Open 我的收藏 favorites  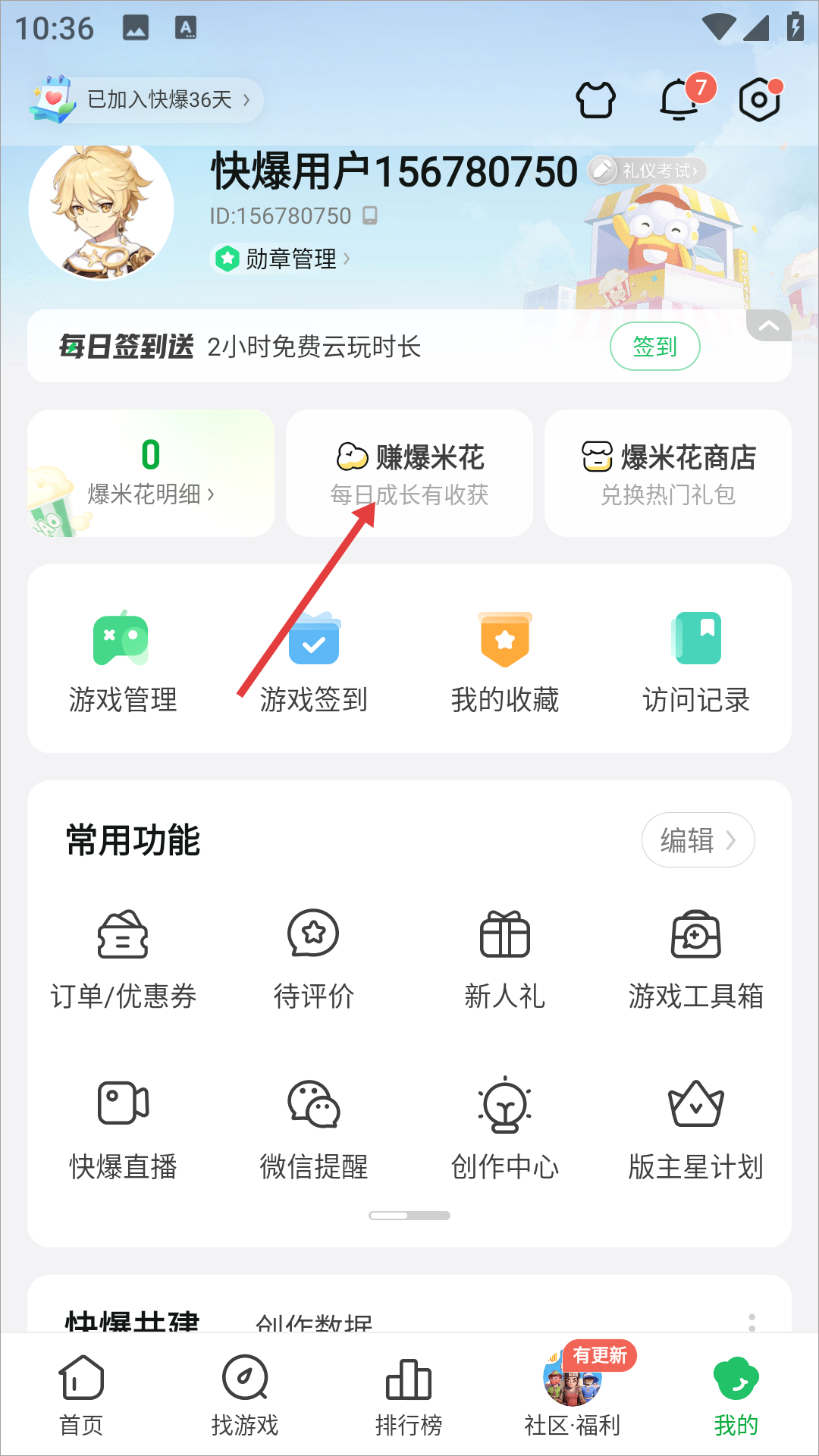pyautogui.click(x=505, y=661)
